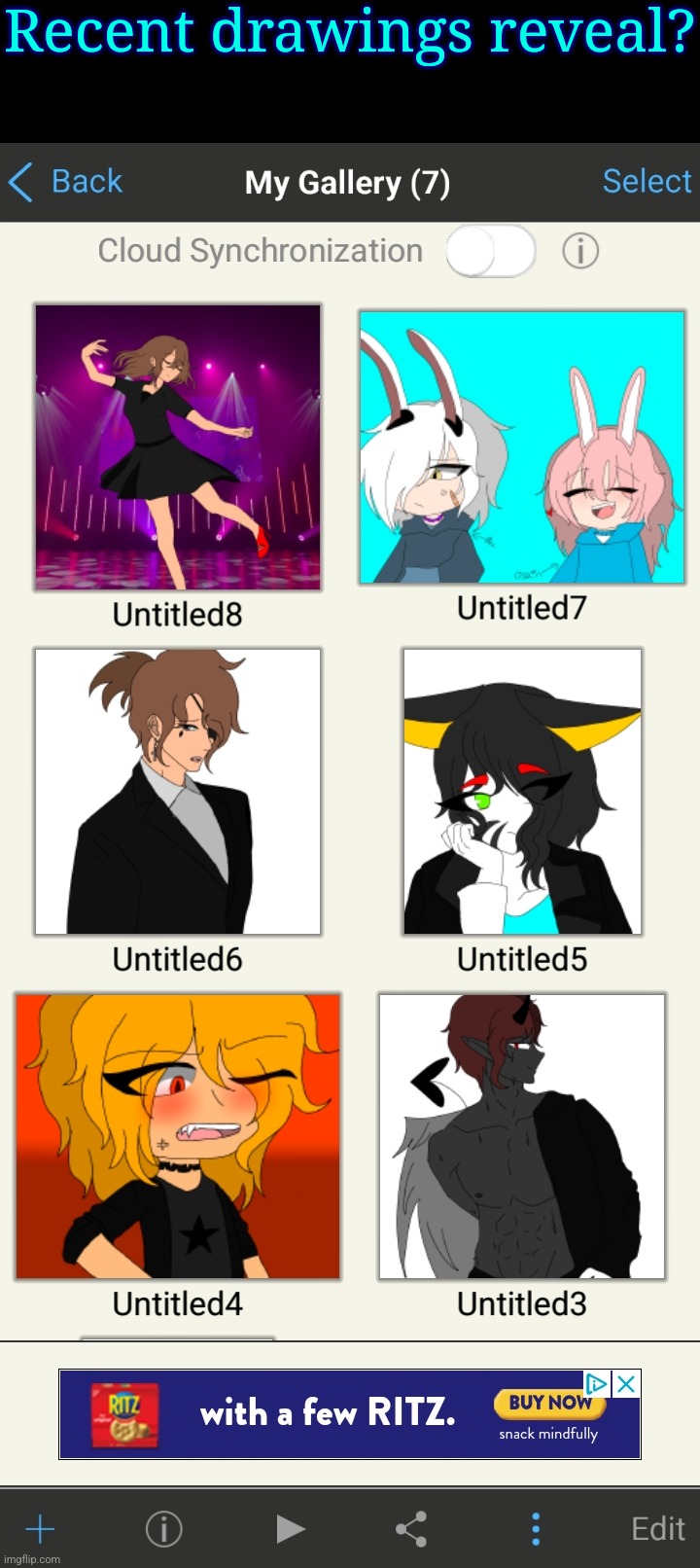Image resolution: width=700 pixels, height=1568 pixels.
Task: Share the selected drawing
Action: point(411,1529)
